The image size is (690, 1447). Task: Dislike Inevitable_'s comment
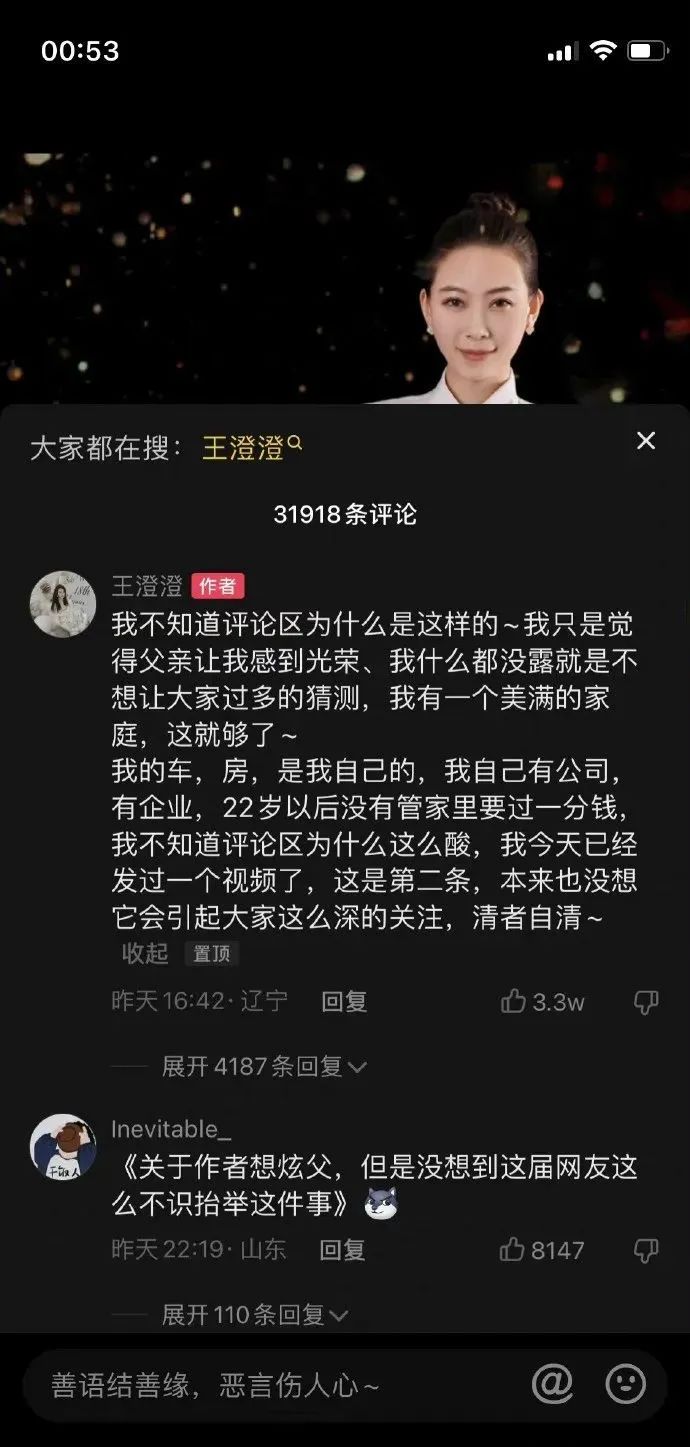click(x=646, y=1249)
